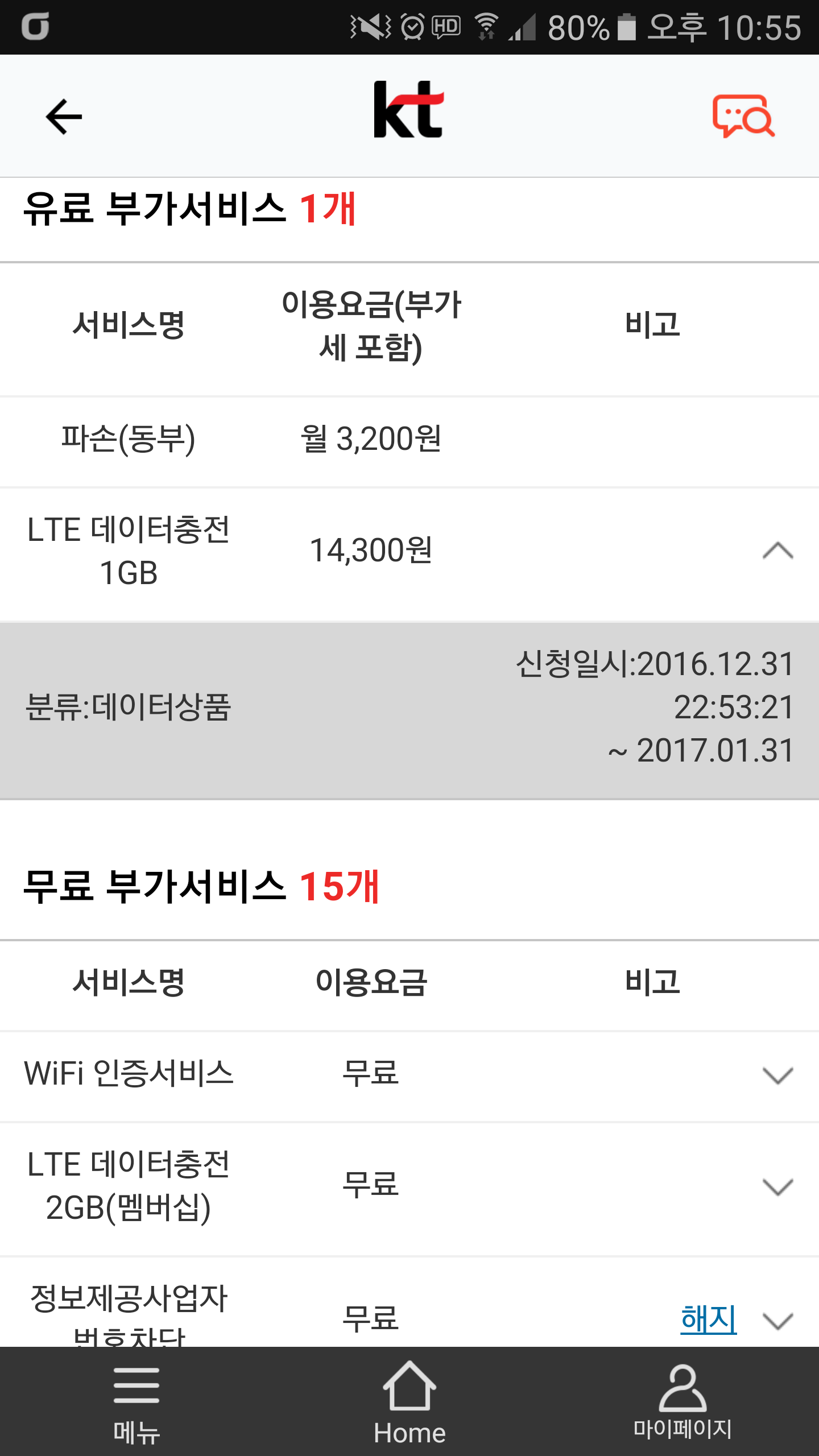
Task: Expand the WiFi 인증서비스 row
Action: click(x=777, y=1076)
